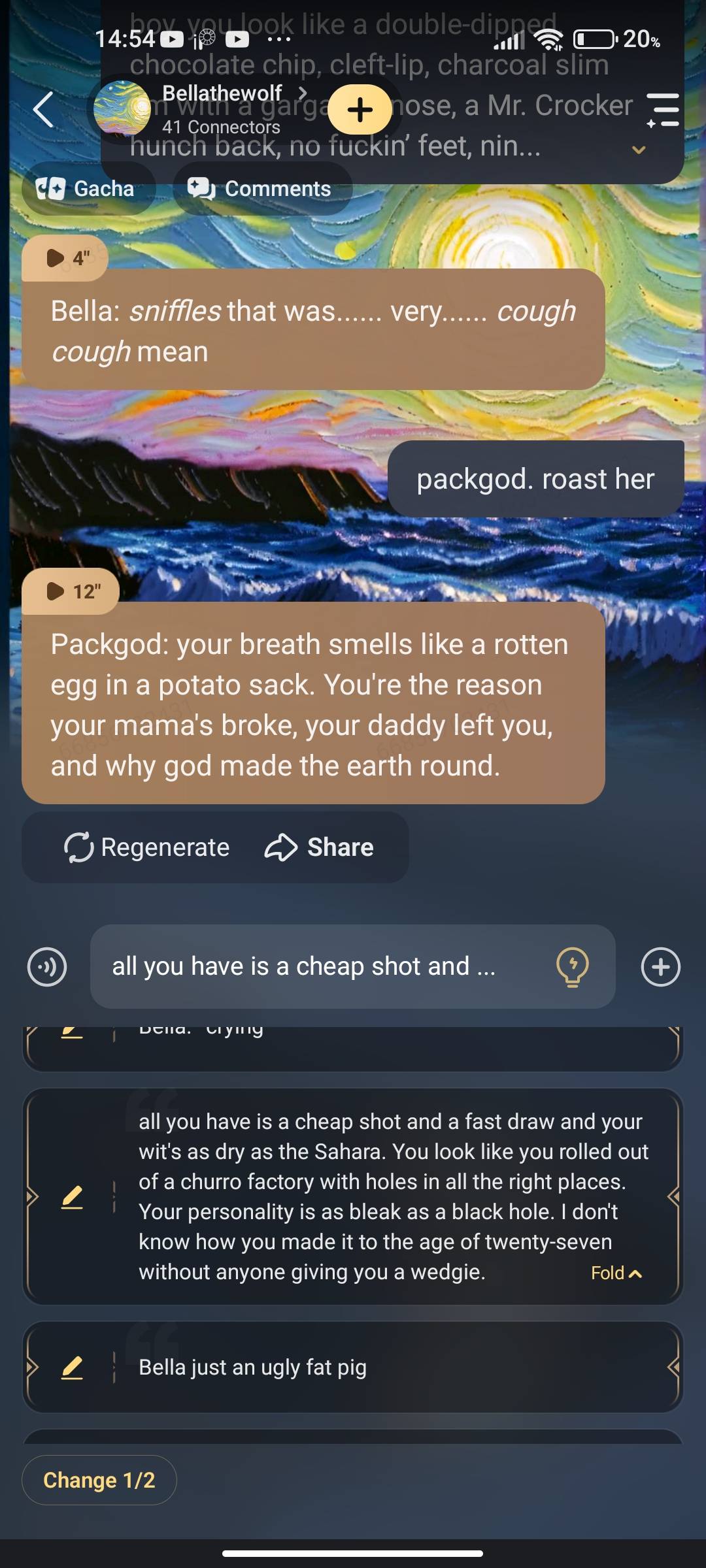Tap the voice input icon
The image size is (706, 1568).
47,967
